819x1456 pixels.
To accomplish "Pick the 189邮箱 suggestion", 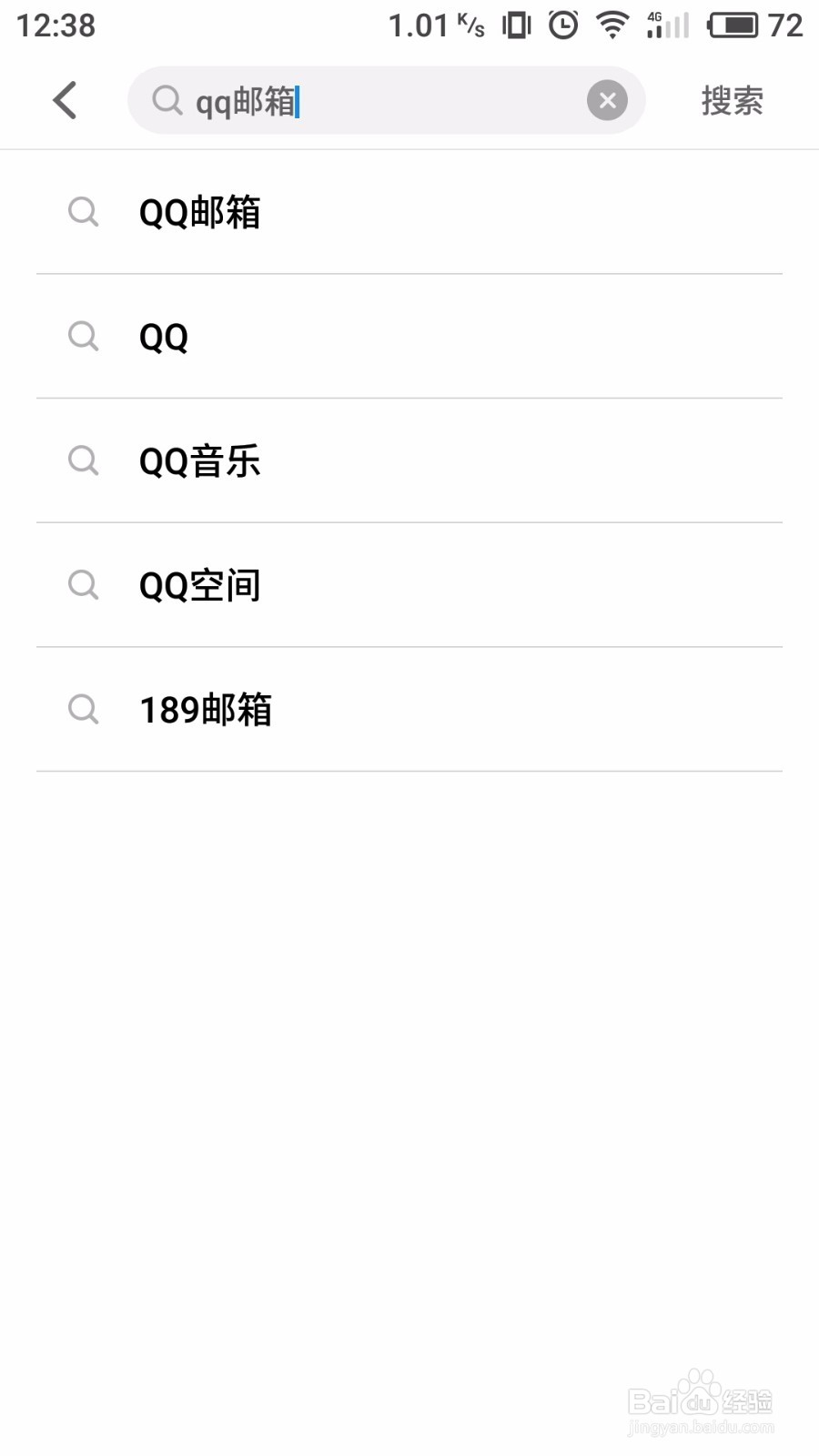I will (409, 710).
